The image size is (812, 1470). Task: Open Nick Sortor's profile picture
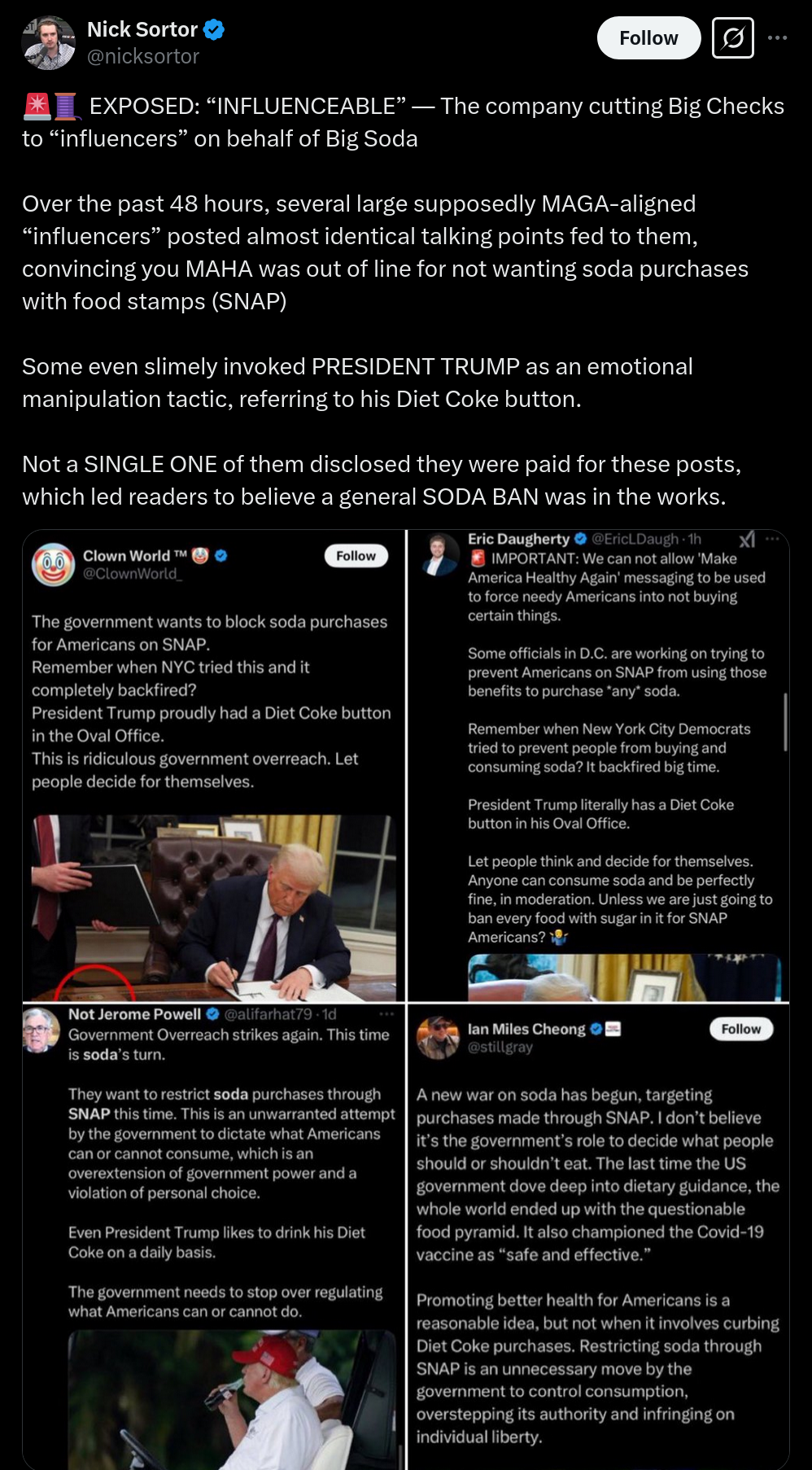click(x=49, y=42)
